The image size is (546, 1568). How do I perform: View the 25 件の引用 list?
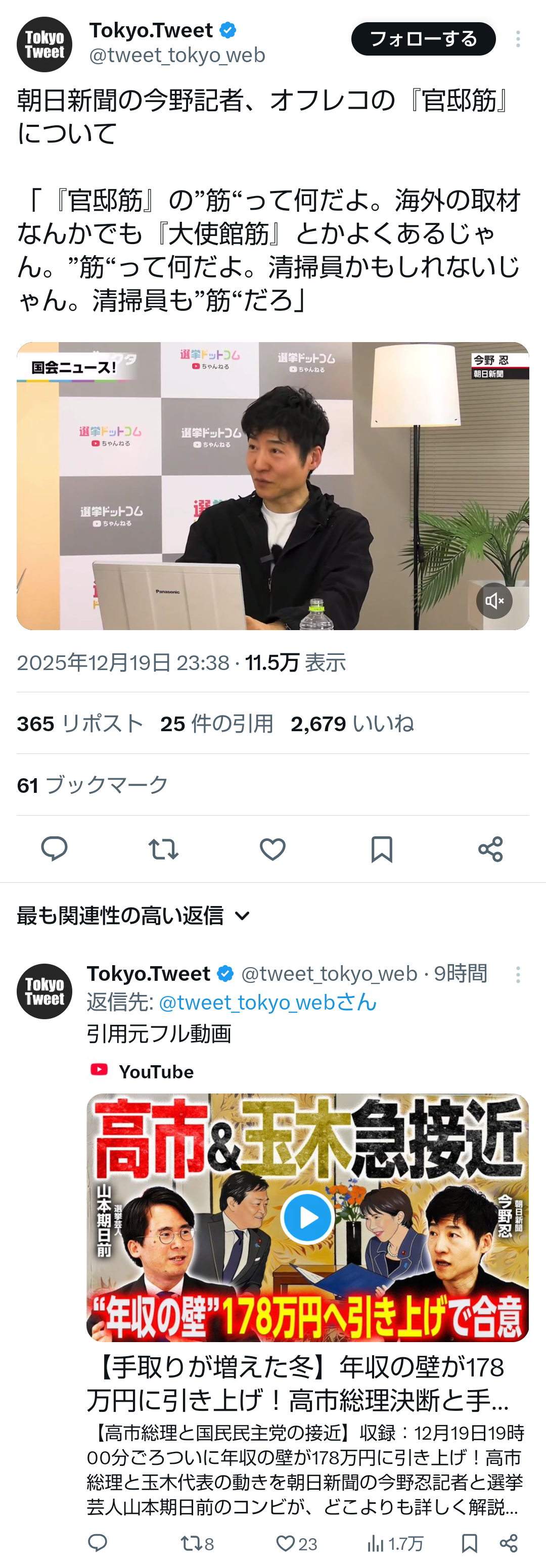pos(217,724)
